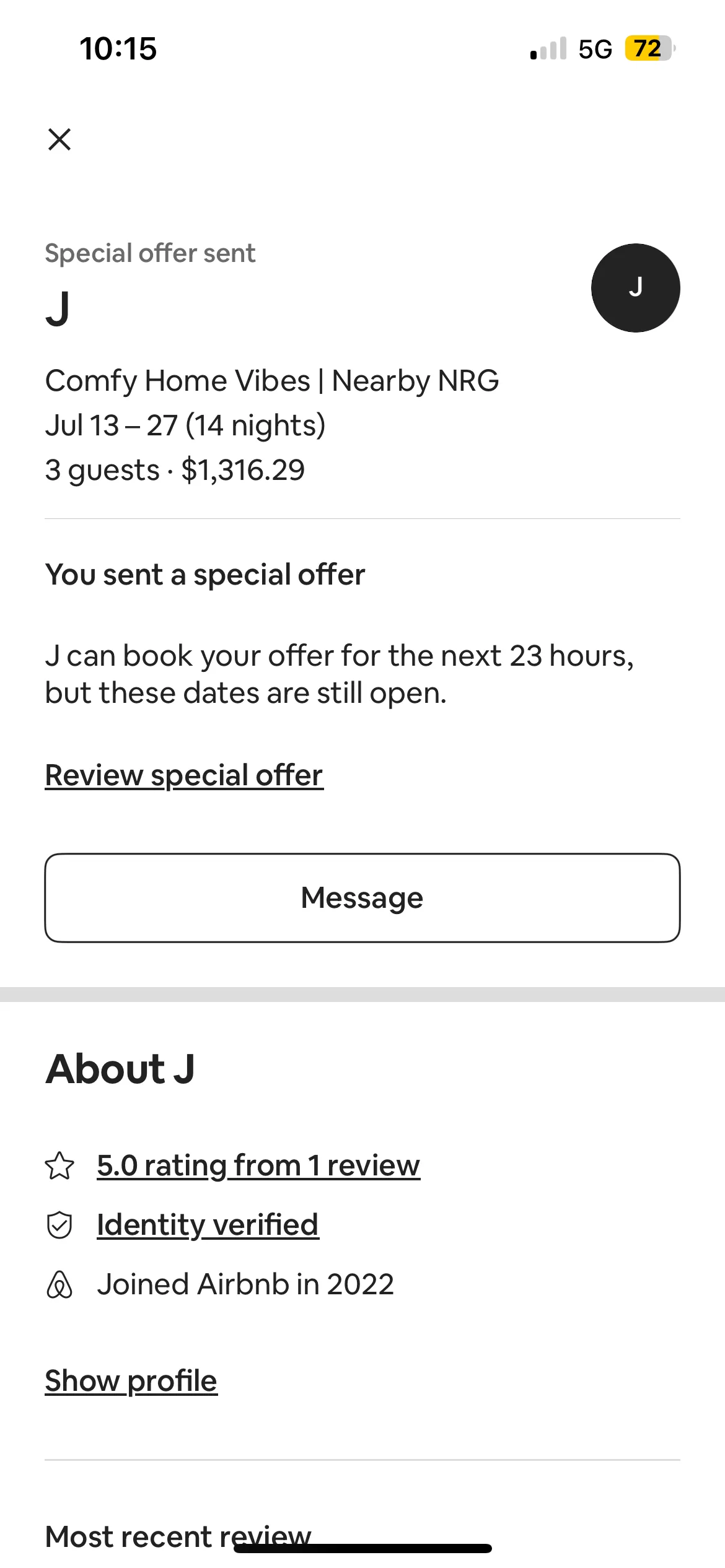Image resolution: width=725 pixels, height=1568 pixels.
Task: Open the Identity verified details
Action: click(x=208, y=1225)
